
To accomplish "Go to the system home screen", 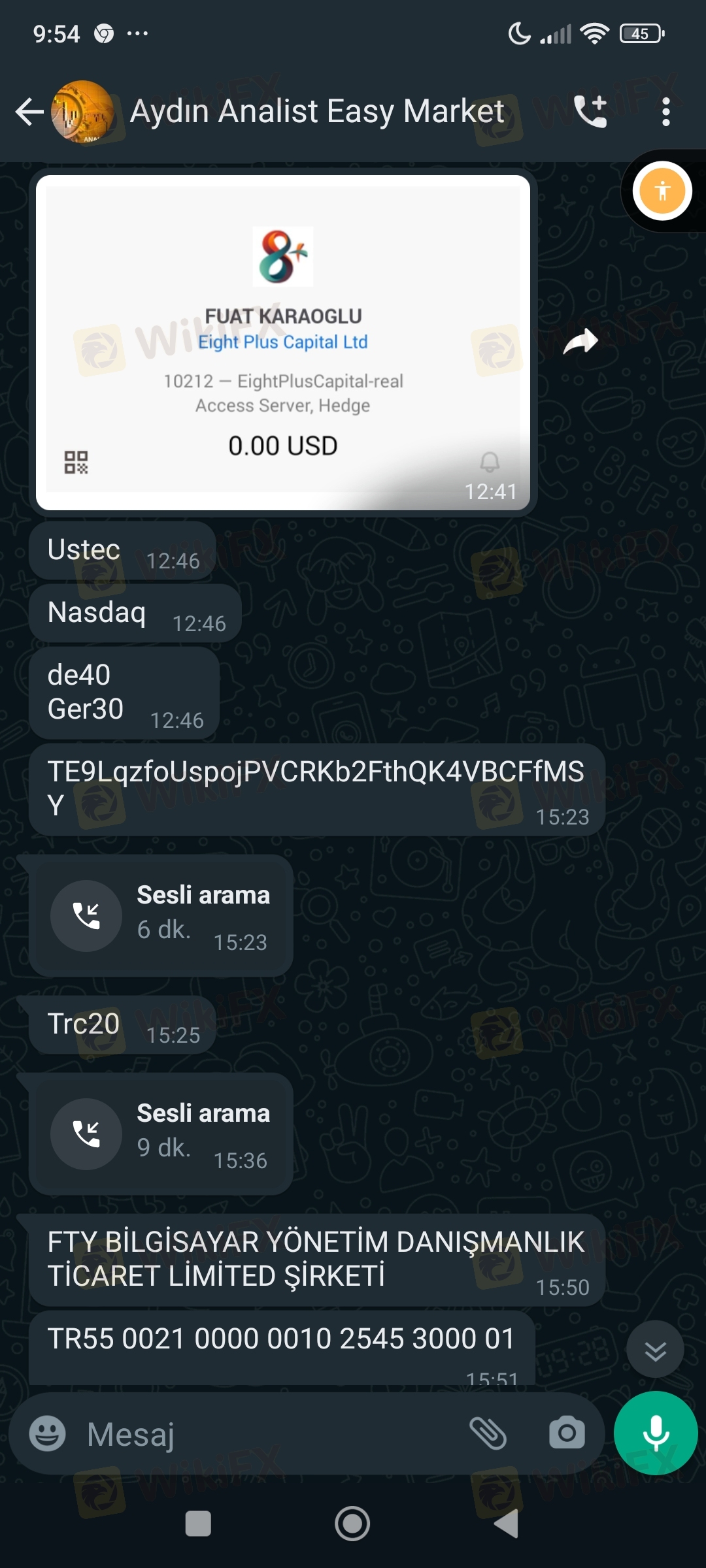I will coord(352,1524).
